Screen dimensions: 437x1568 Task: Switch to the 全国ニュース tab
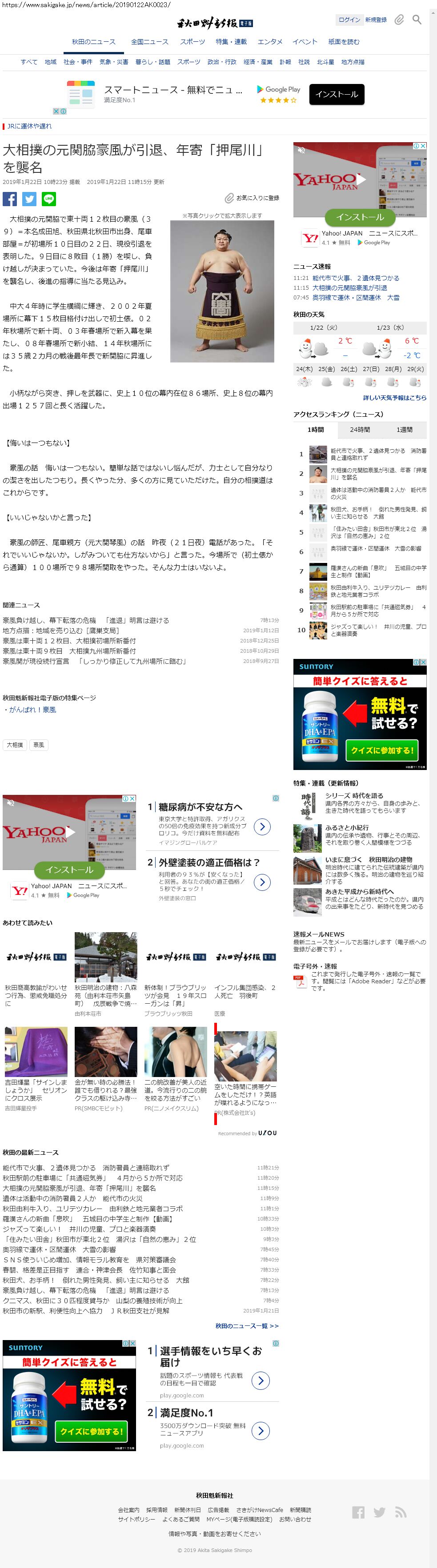[150, 42]
